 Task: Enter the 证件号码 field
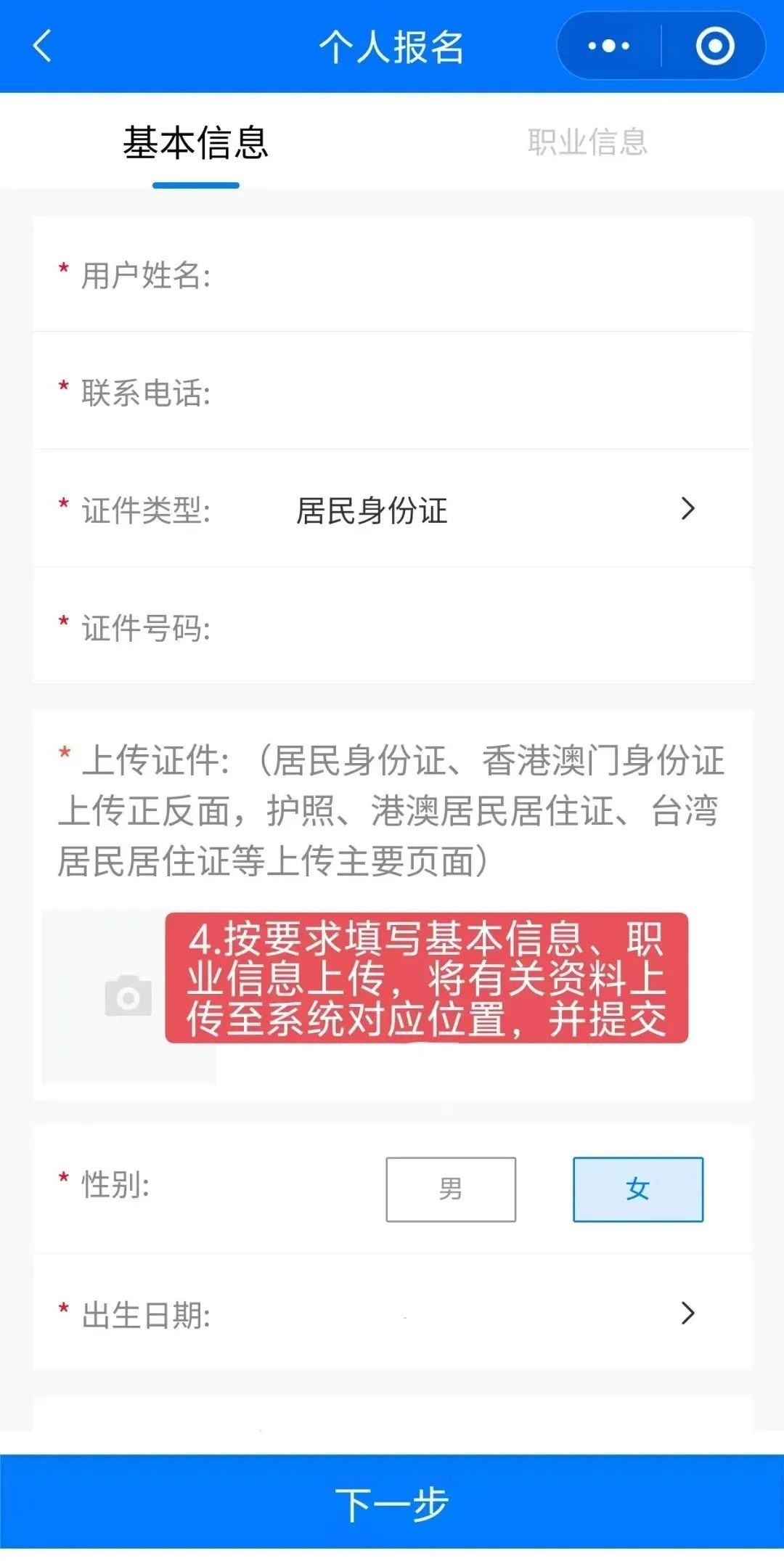(479, 628)
